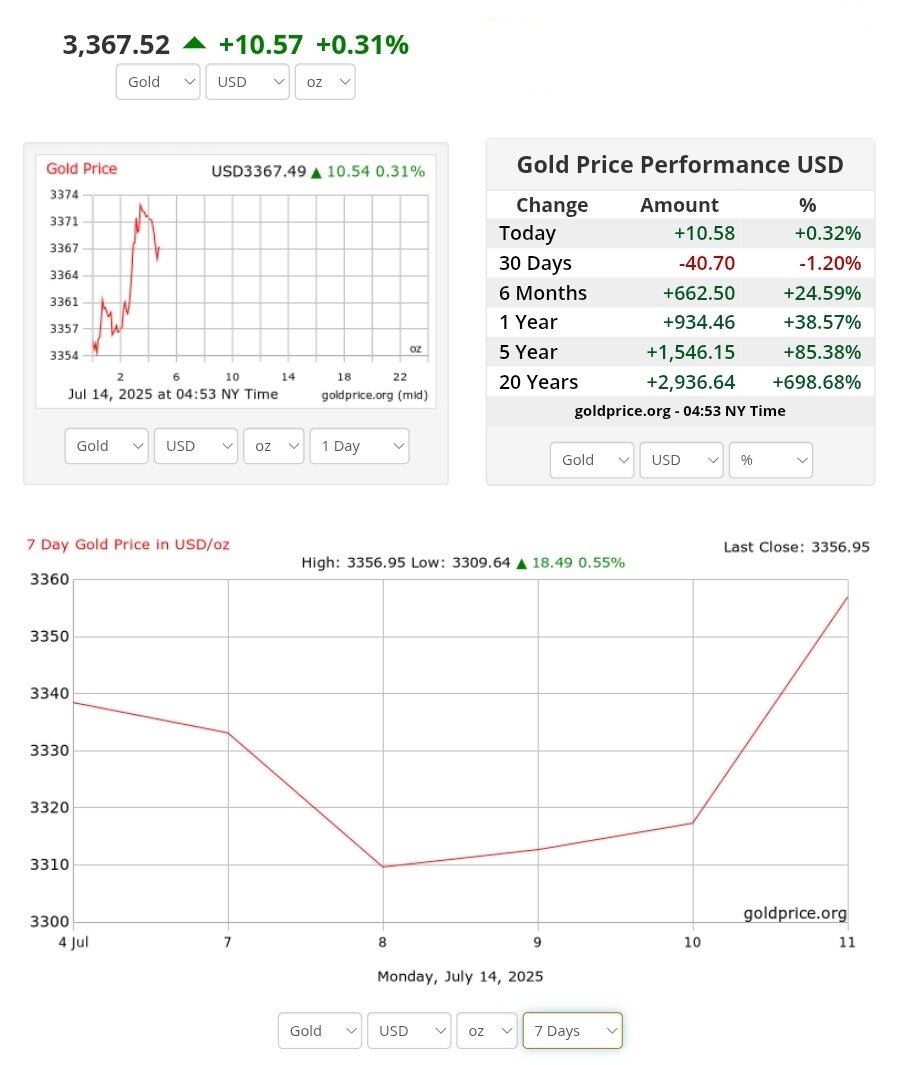Image resolution: width=913 pixels, height=1065 pixels.
Task: Change the USD currency beside the headline price
Action: 247,82
